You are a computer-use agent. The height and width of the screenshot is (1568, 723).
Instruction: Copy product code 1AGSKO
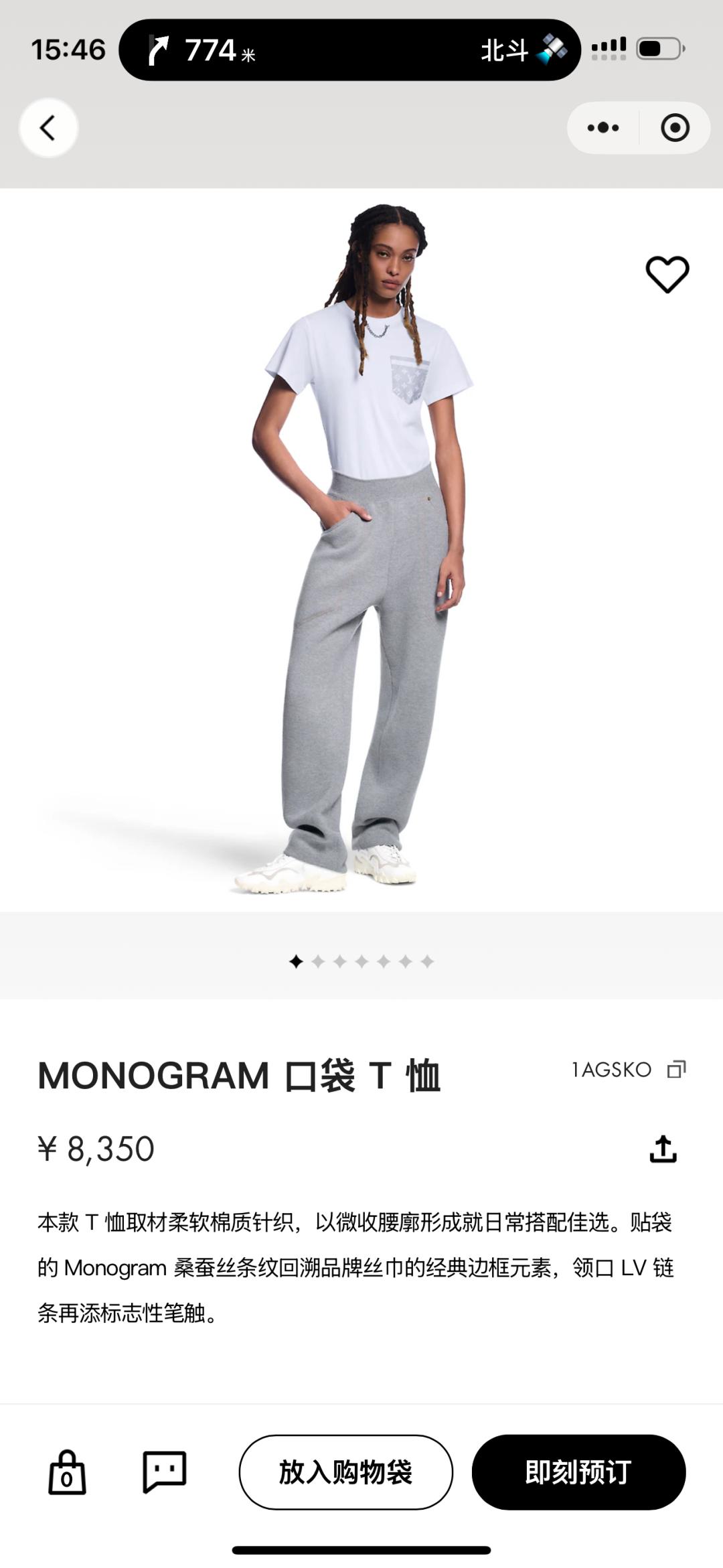pyautogui.click(x=677, y=1070)
